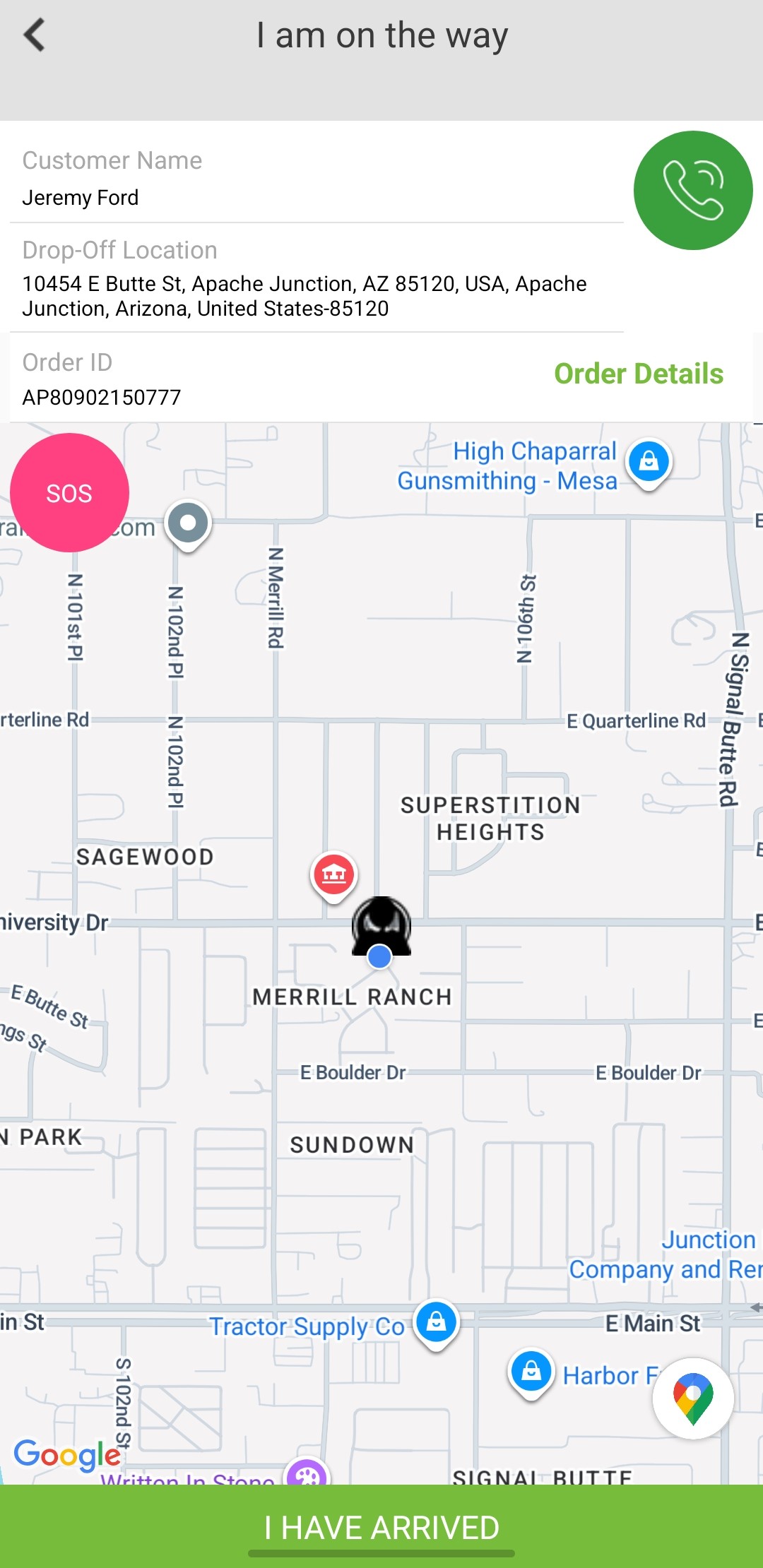763x1568 pixels.
Task: Tap the SOS emergency button
Action: click(x=69, y=492)
